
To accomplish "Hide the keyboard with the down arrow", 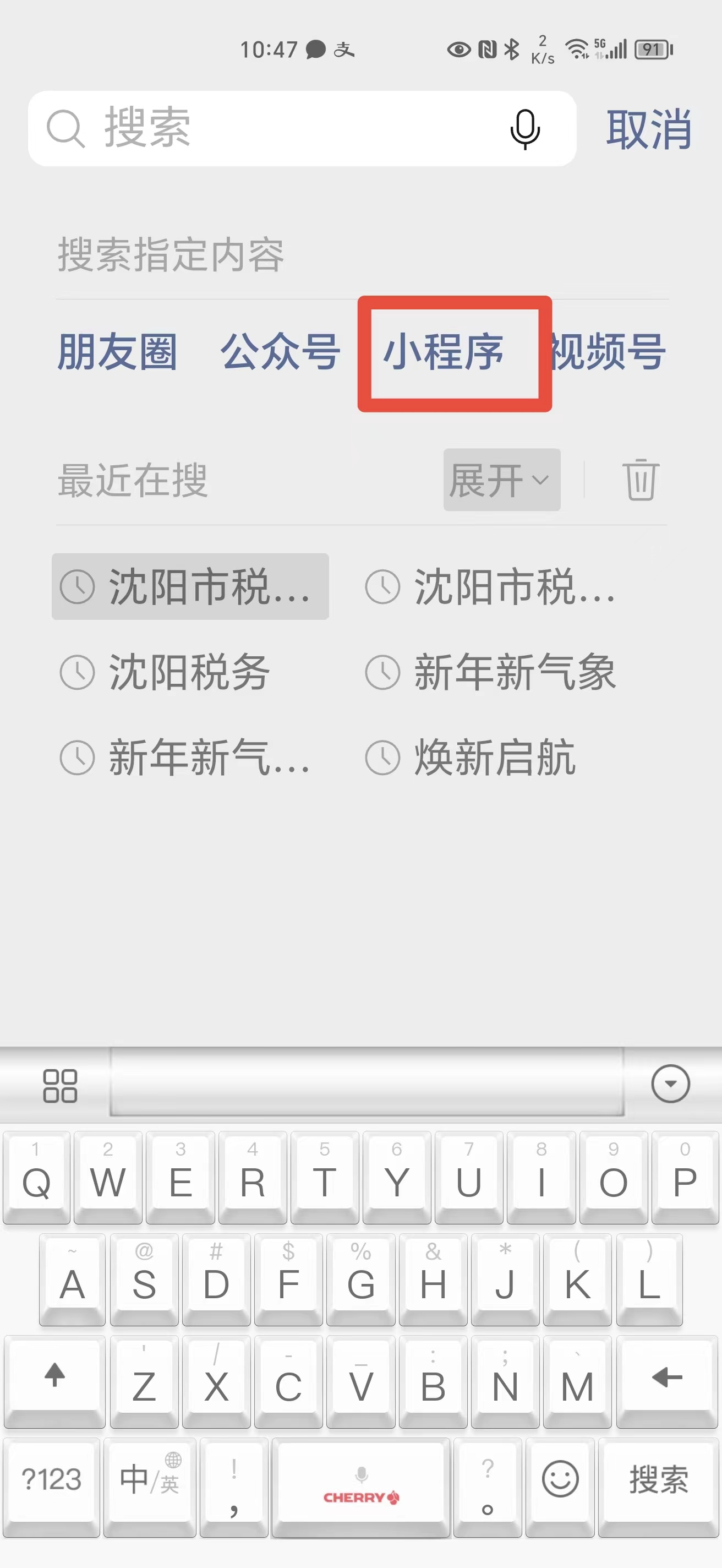I will [x=670, y=1084].
